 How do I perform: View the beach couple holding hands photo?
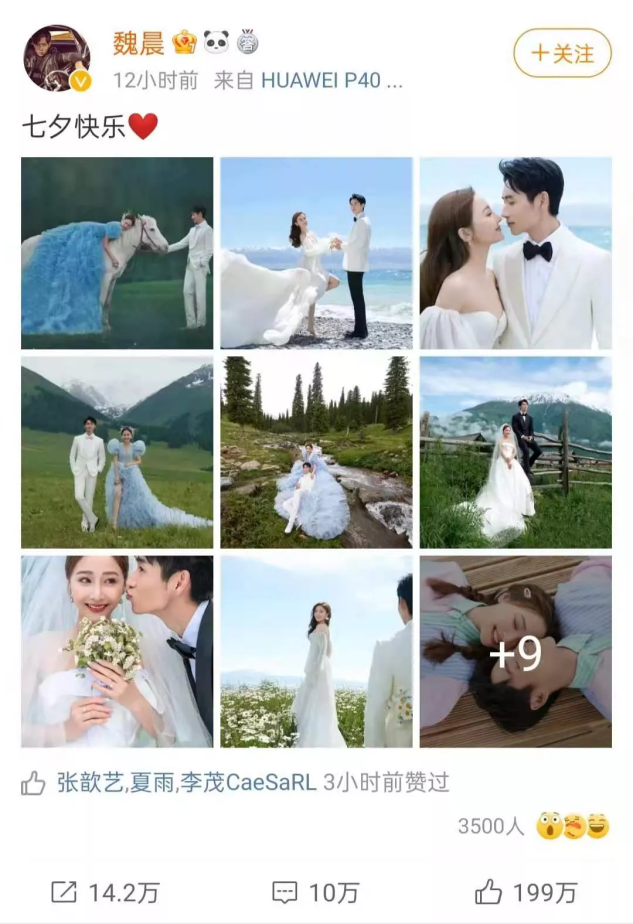coord(316,252)
